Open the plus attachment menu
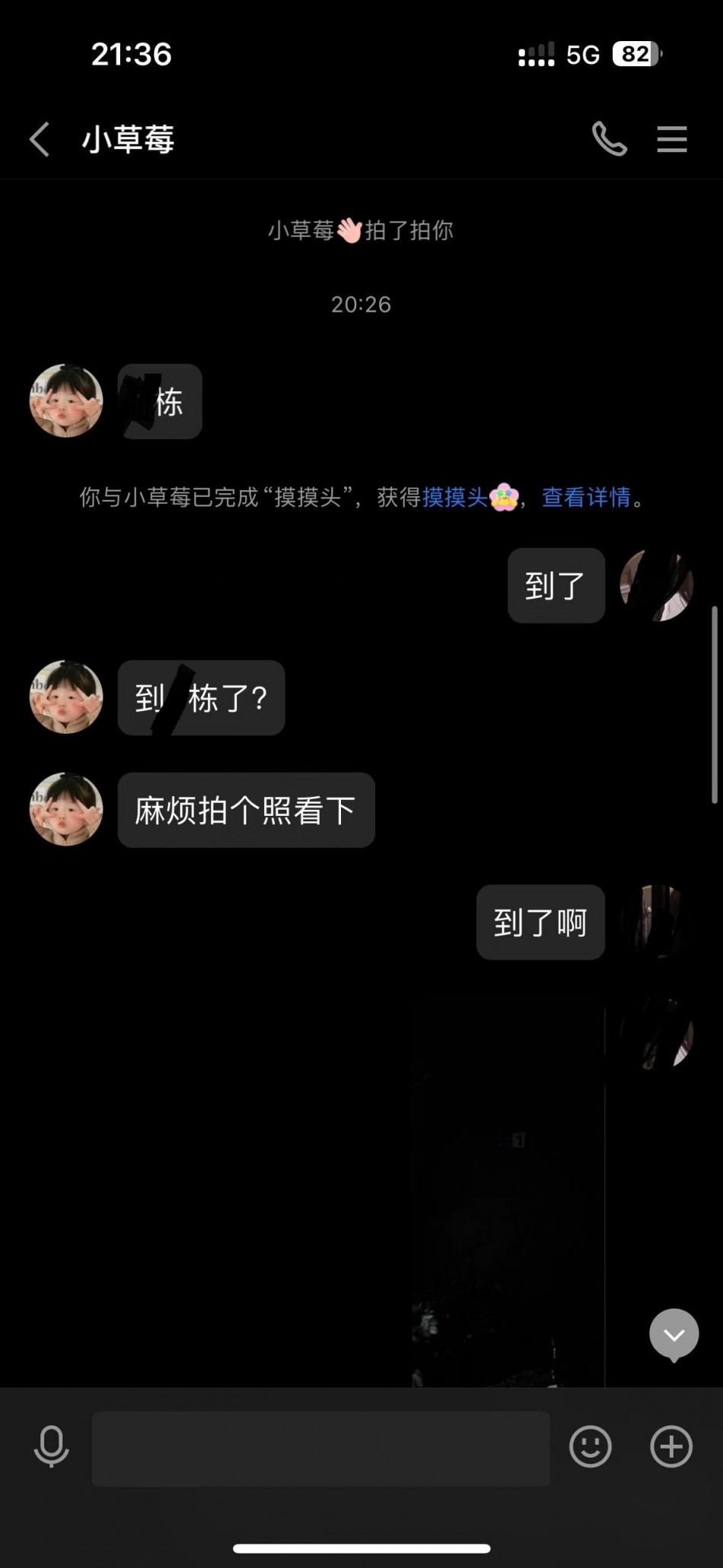 pyautogui.click(x=671, y=1446)
